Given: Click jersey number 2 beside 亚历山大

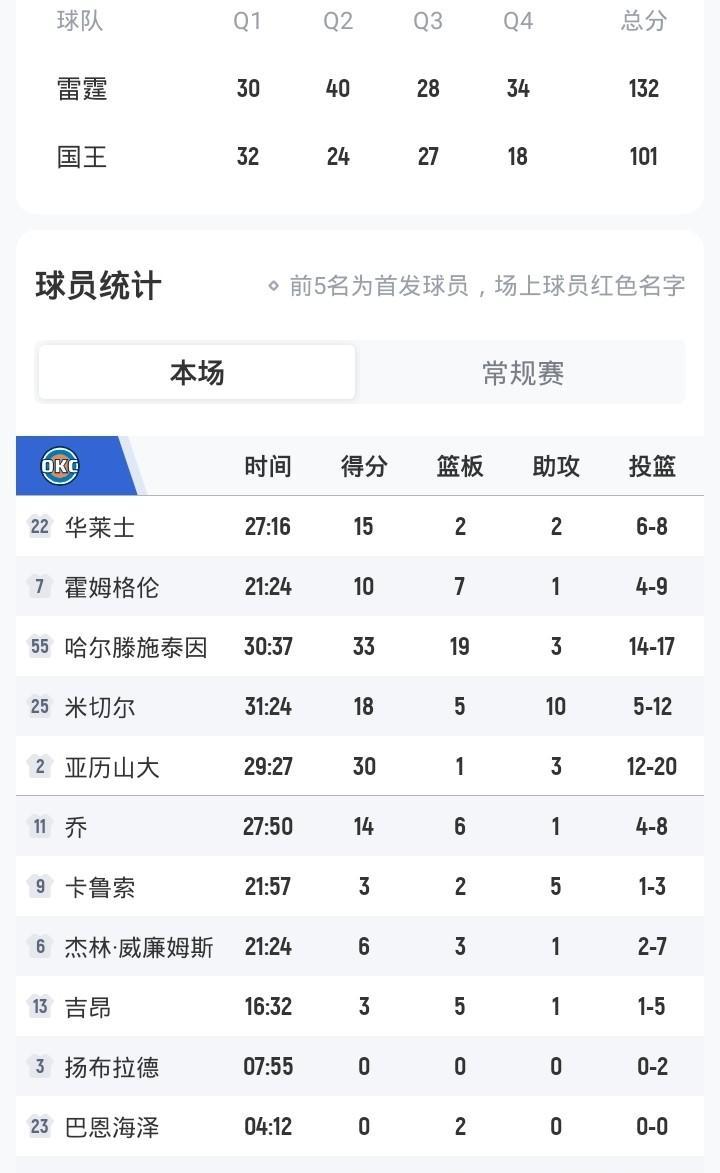Looking at the screenshot, I should tap(38, 766).
